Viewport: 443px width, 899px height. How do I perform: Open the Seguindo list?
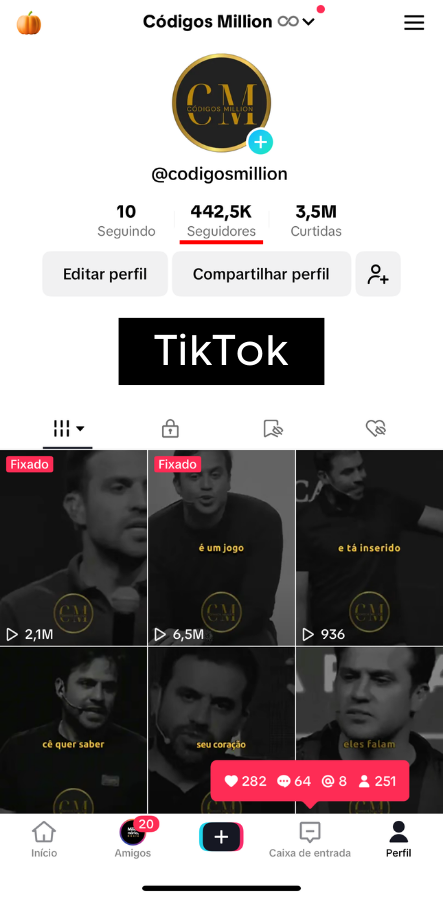[126, 221]
